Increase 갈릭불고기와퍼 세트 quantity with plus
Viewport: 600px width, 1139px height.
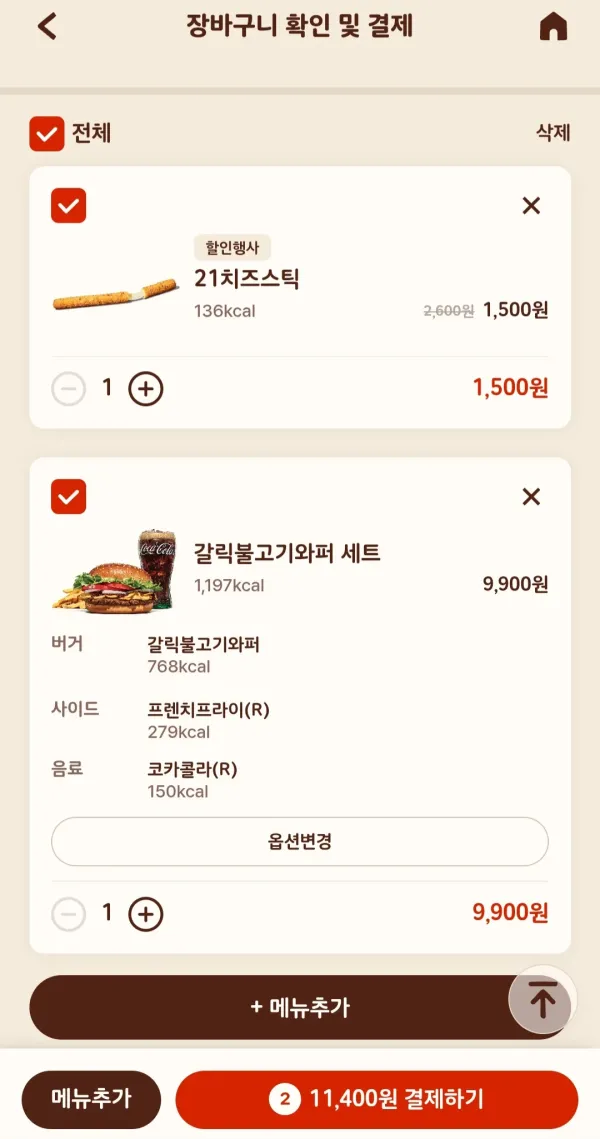(146, 914)
